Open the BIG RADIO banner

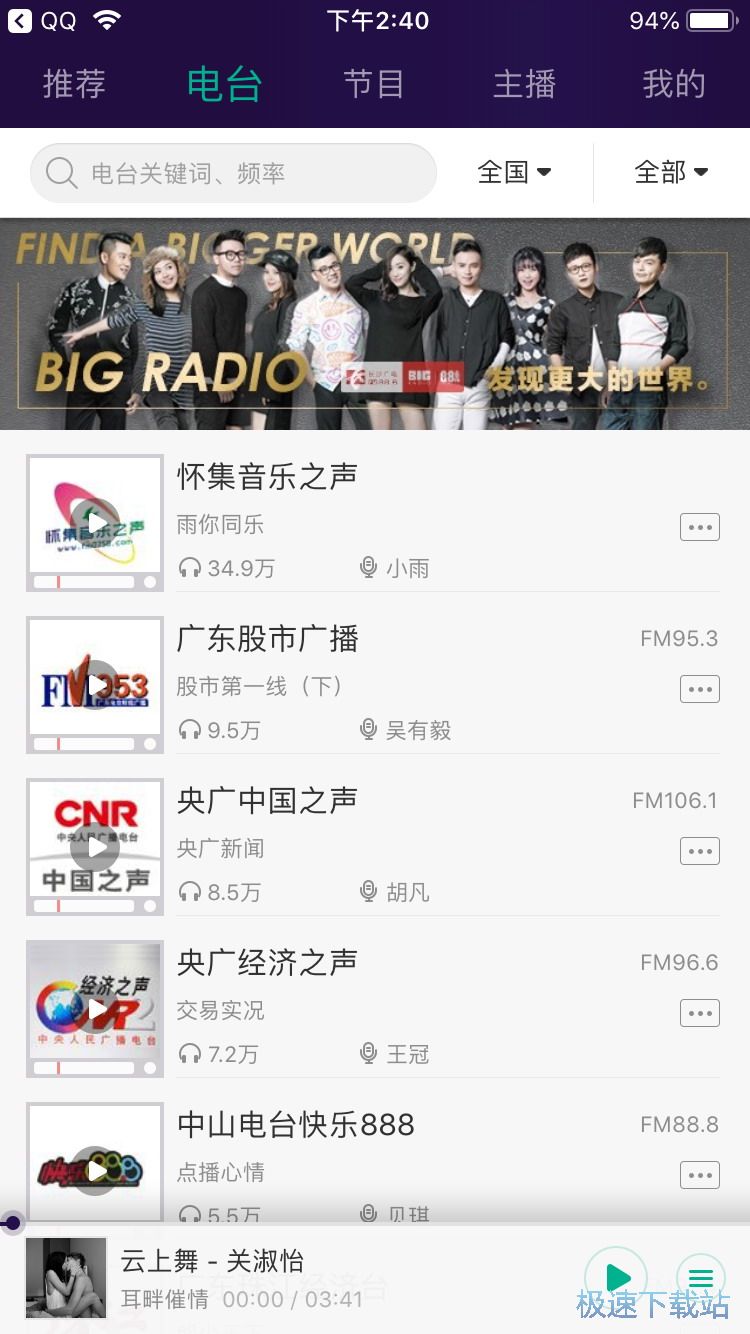pos(375,324)
